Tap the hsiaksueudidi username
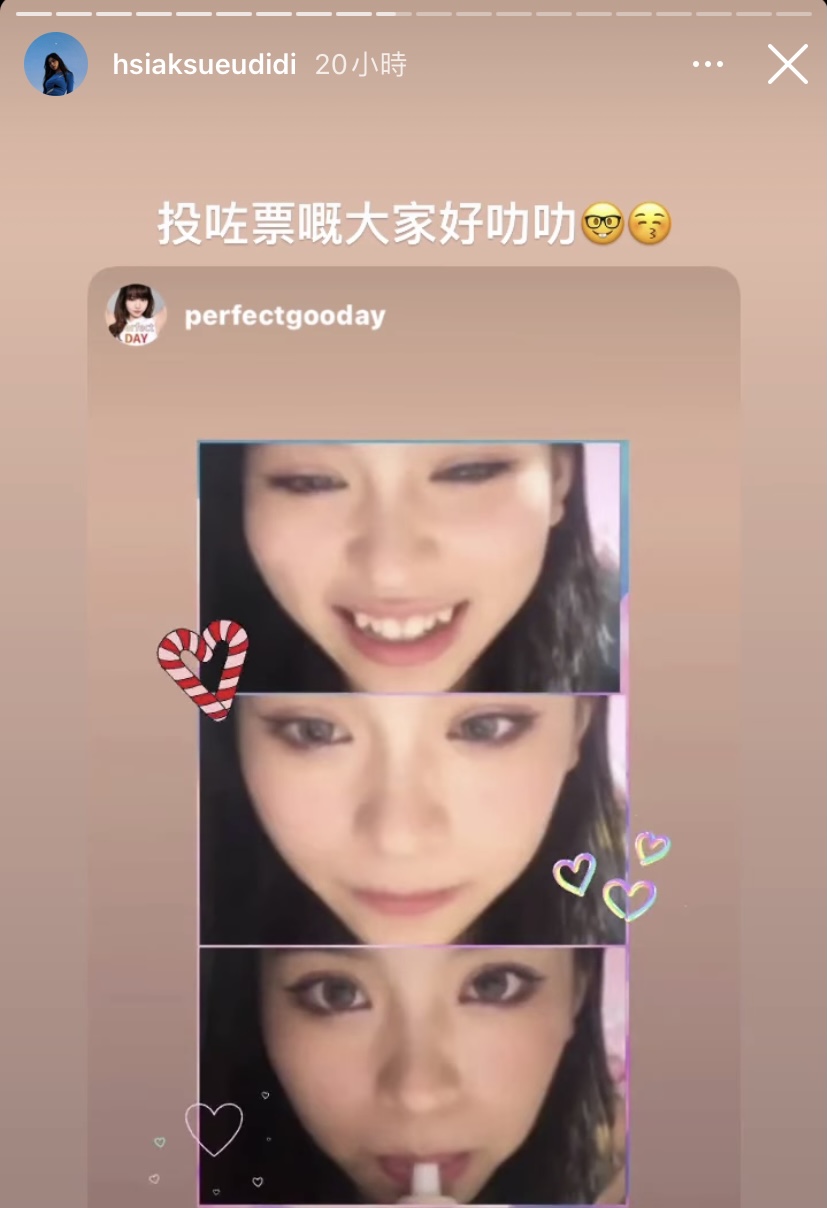 [x=204, y=65]
